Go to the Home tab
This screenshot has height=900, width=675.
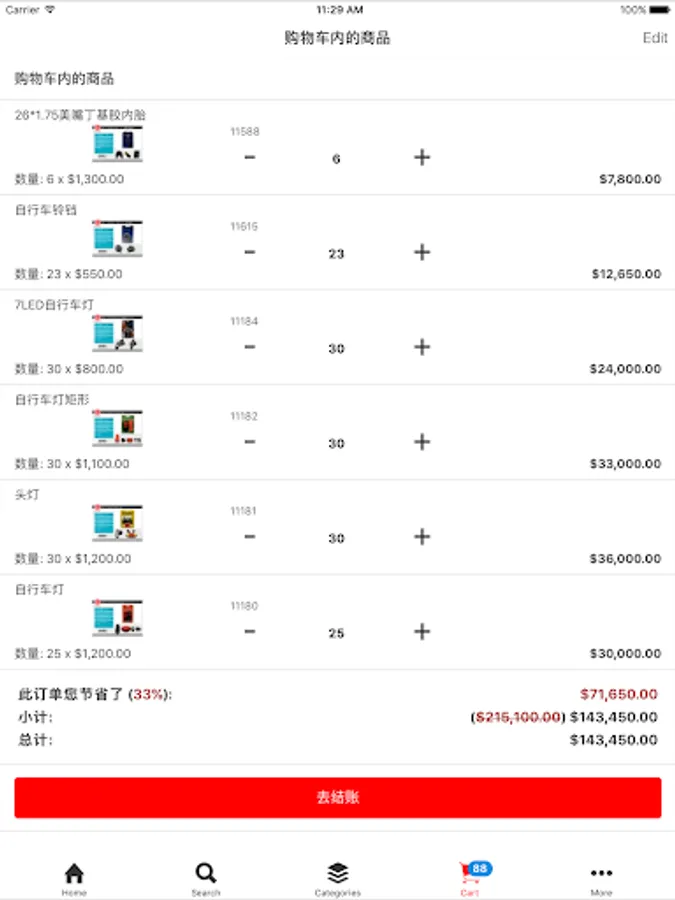point(74,879)
